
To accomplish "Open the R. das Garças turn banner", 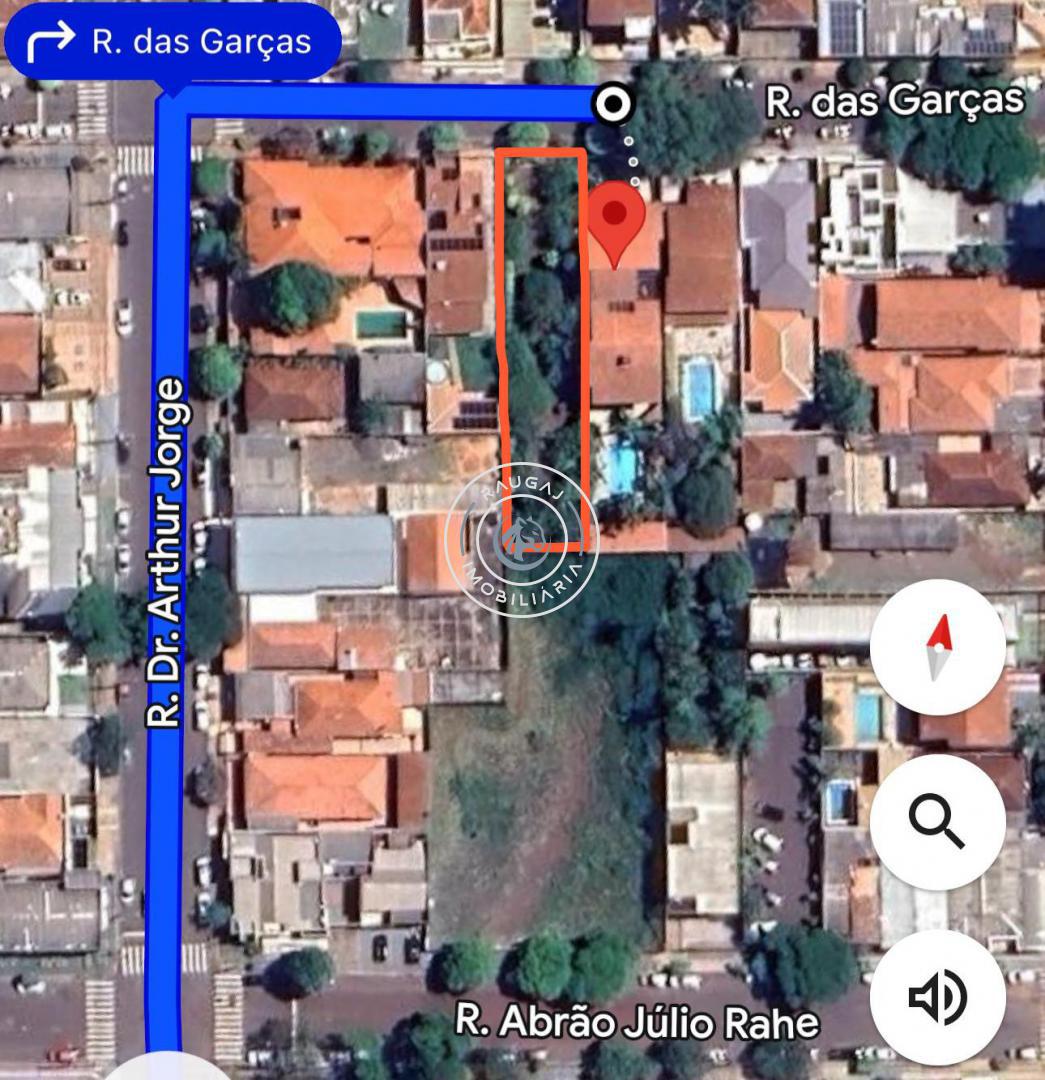I will coord(172,42).
